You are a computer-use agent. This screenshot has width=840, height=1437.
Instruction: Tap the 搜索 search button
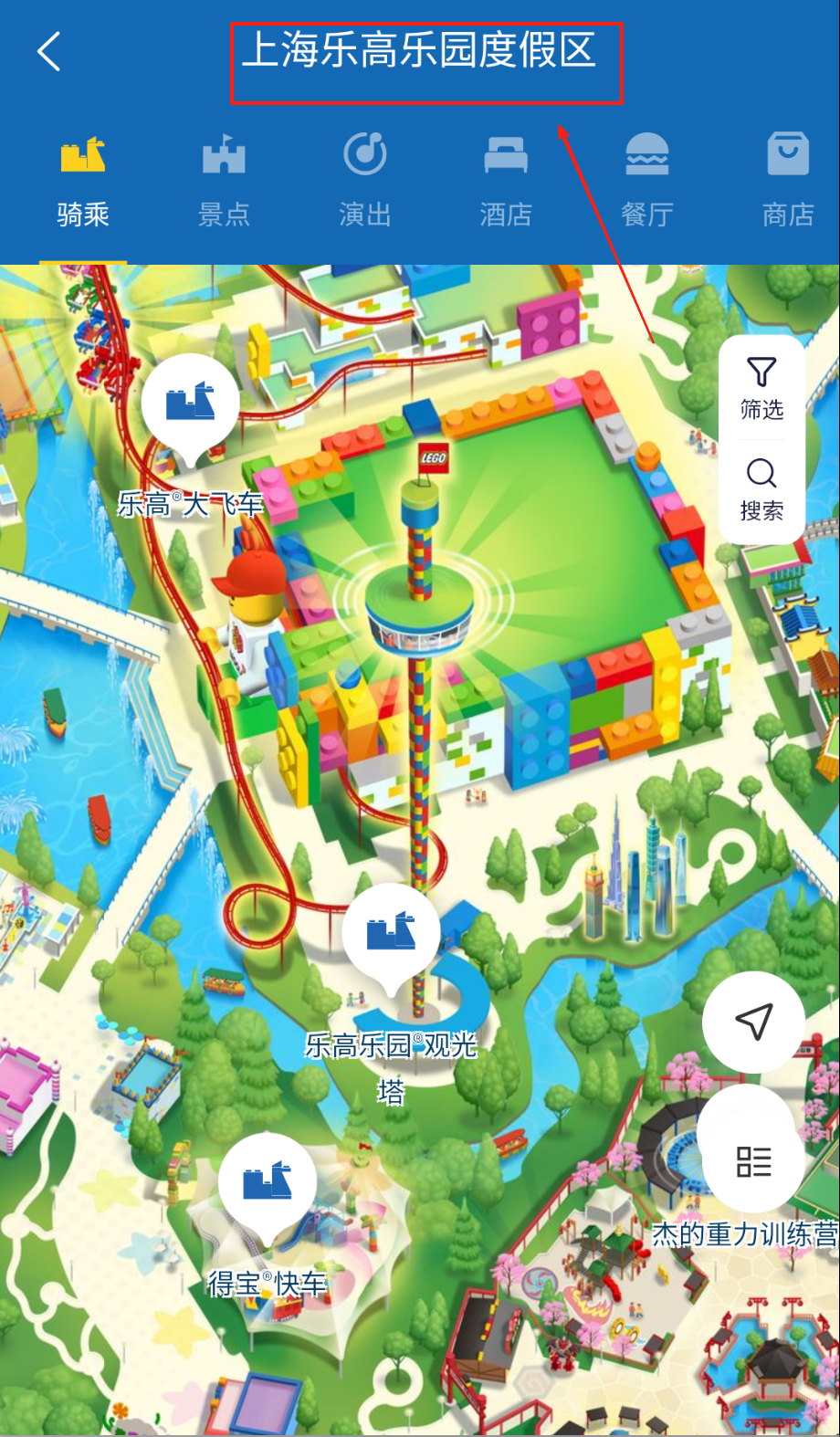pos(761,490)
